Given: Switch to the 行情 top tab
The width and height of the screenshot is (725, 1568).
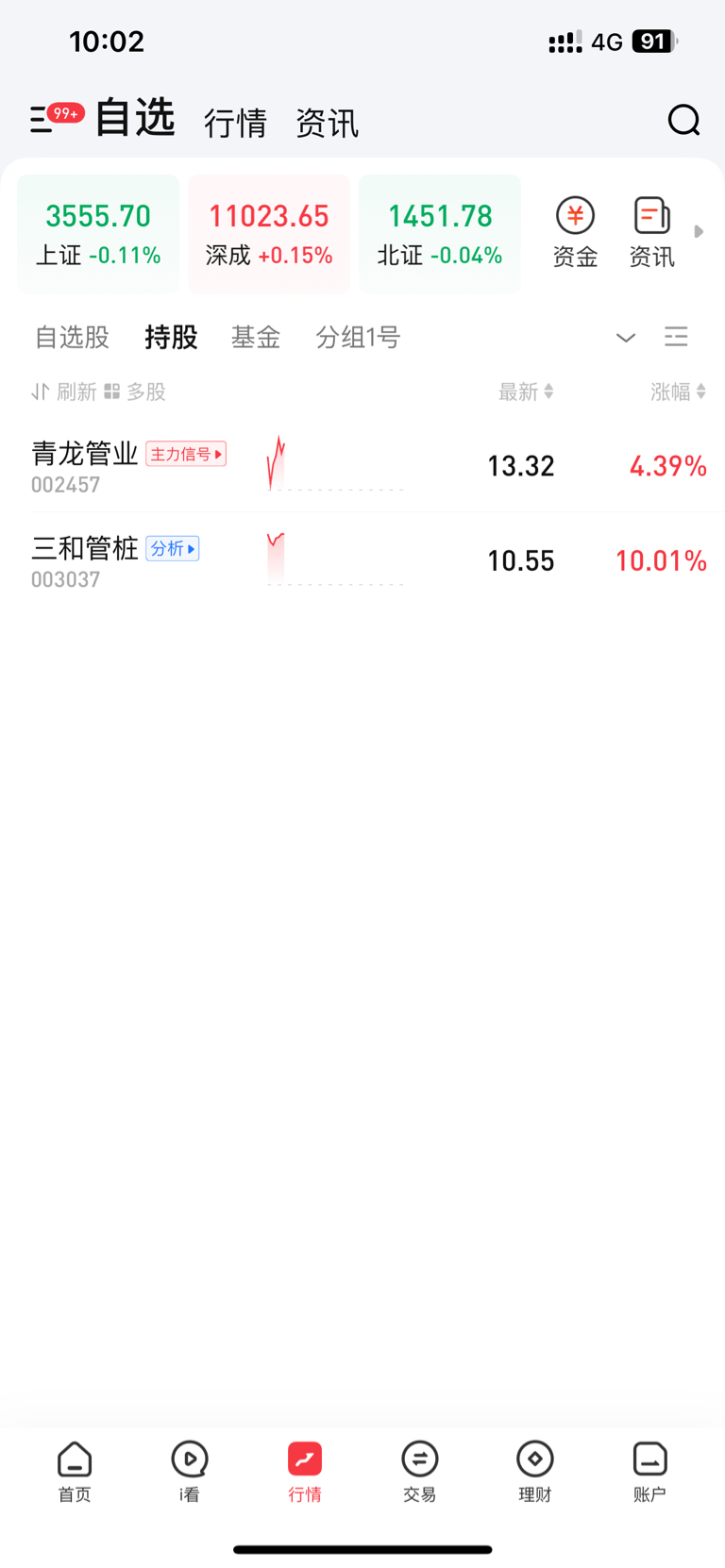Looking at the screenshot, I should (x=236, y=124).
